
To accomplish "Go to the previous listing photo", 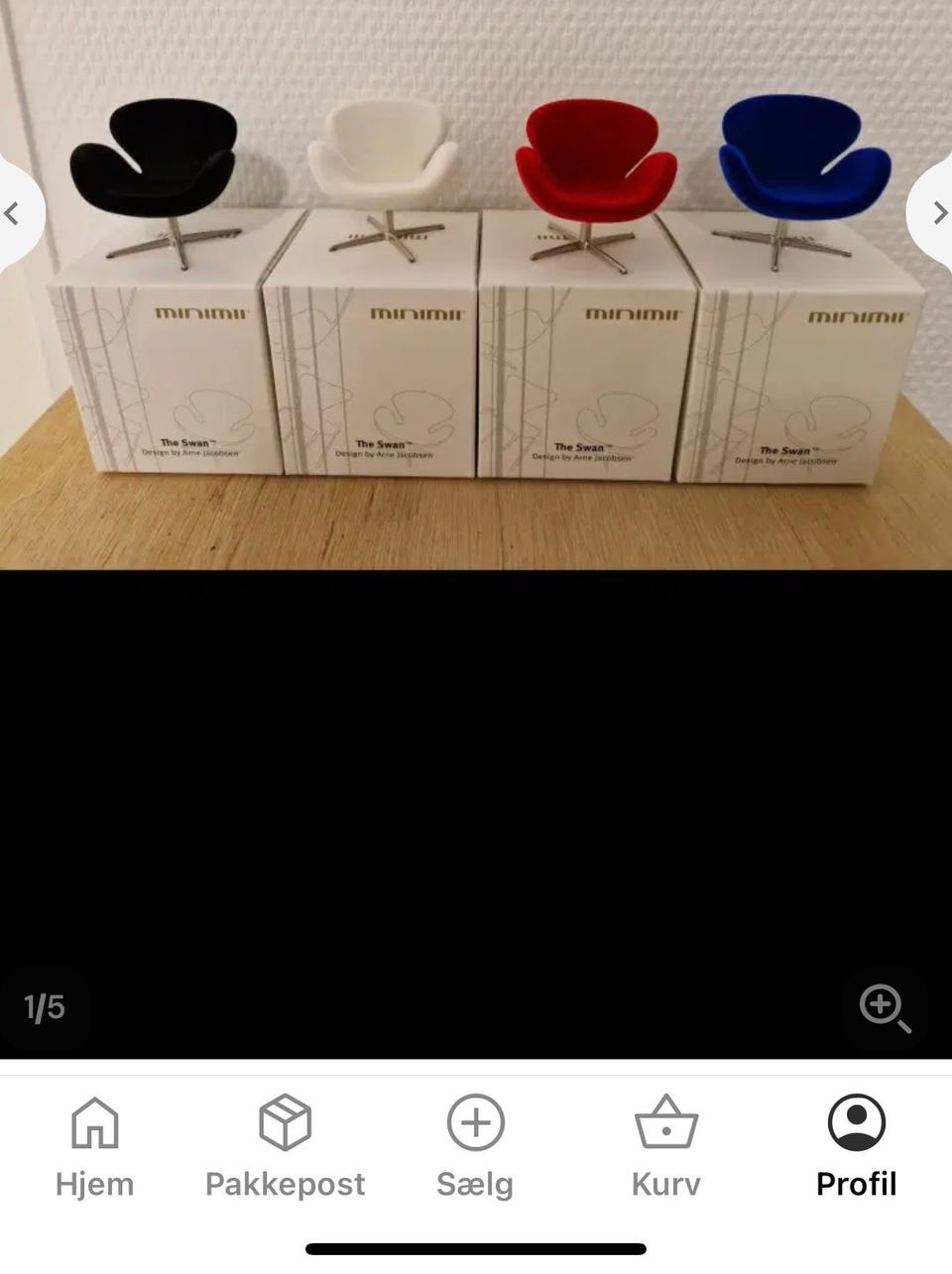I will pyautogui.click(x=14, y=213).
